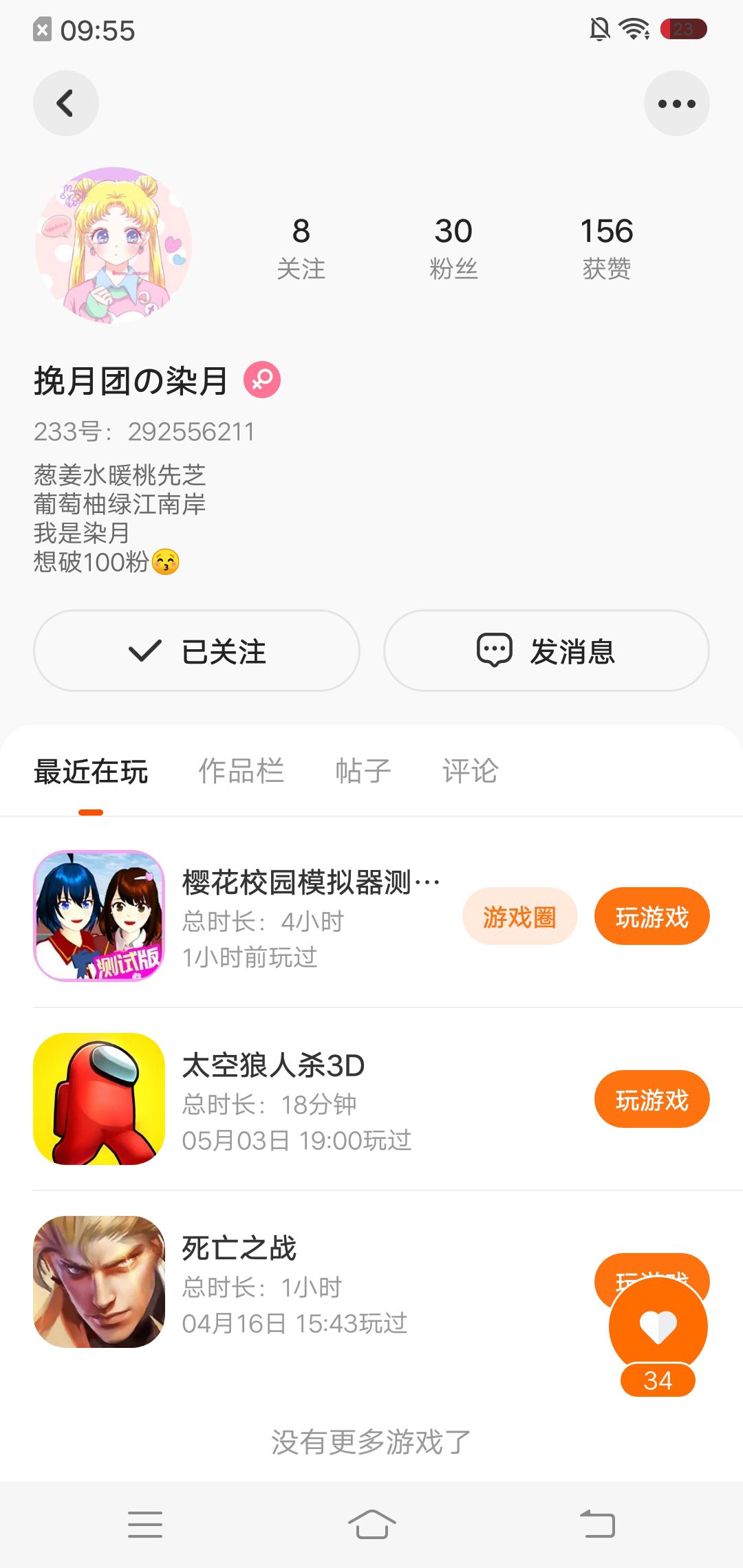This screenshot has height=1568, width=743.
Task: Open 游戏圈 for 樱花校园模拟器
Action: tap(519, 916)
